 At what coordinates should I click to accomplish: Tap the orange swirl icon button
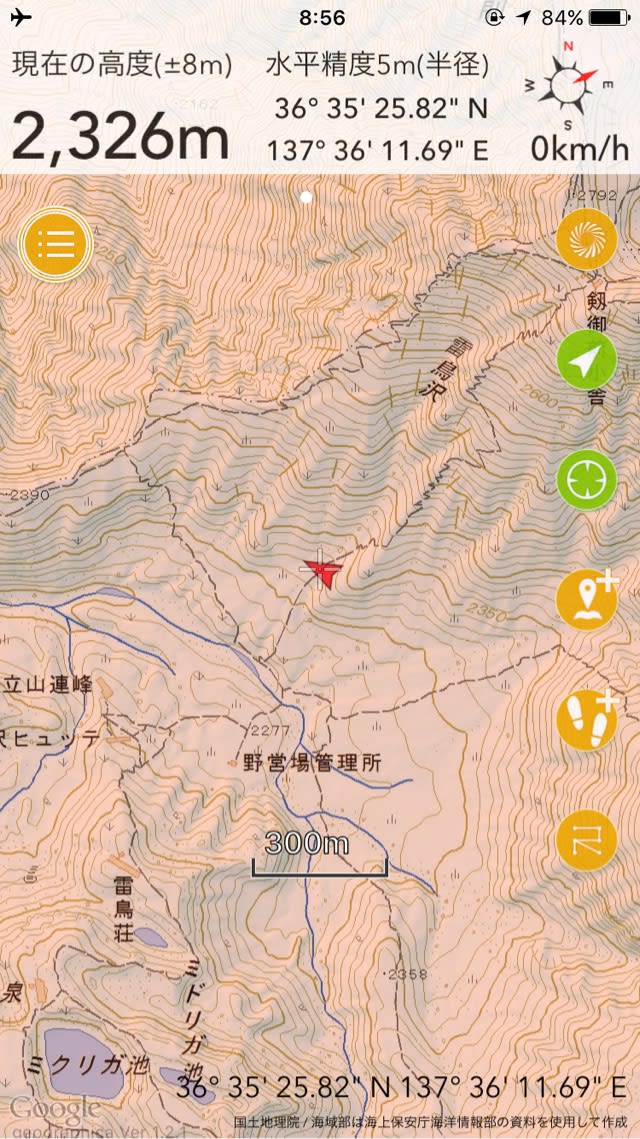pyautogui.click(x=586, y=240)
